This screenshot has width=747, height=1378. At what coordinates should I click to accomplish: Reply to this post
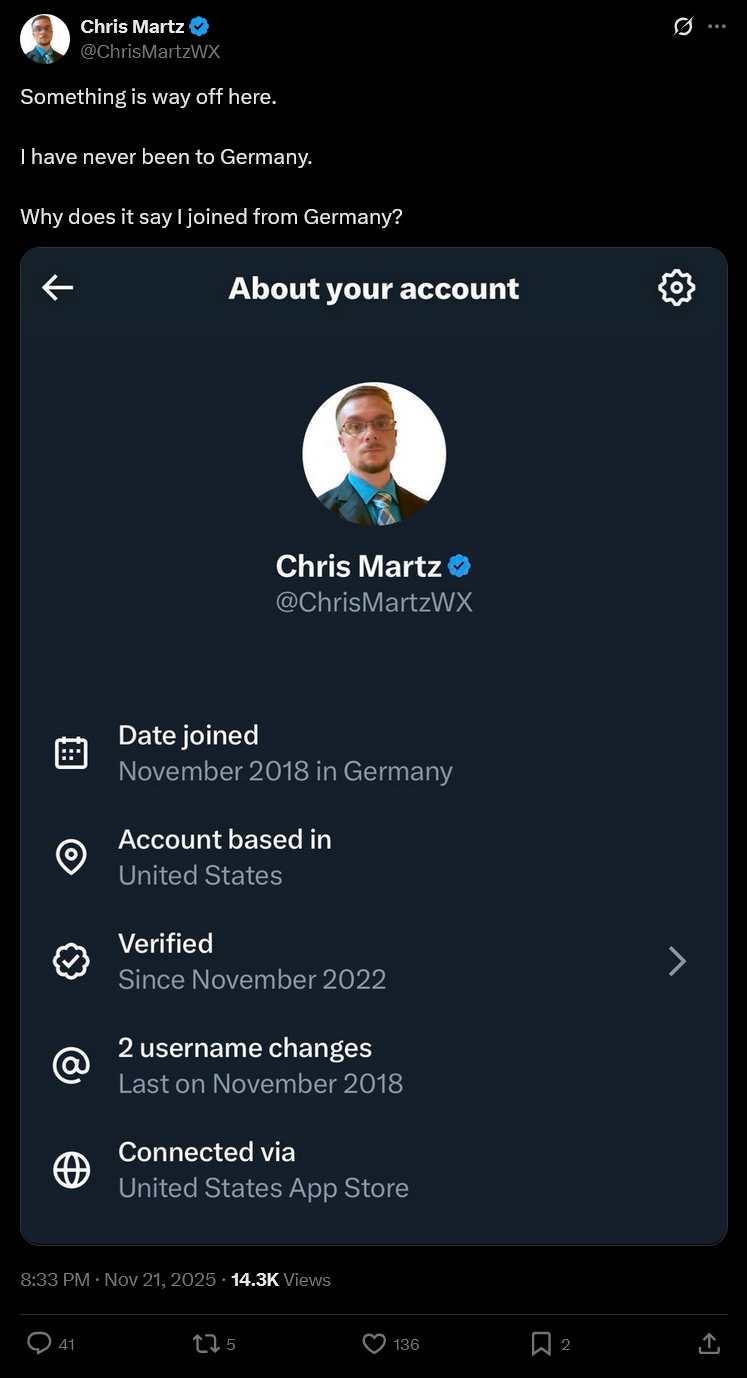[39, 1343]
